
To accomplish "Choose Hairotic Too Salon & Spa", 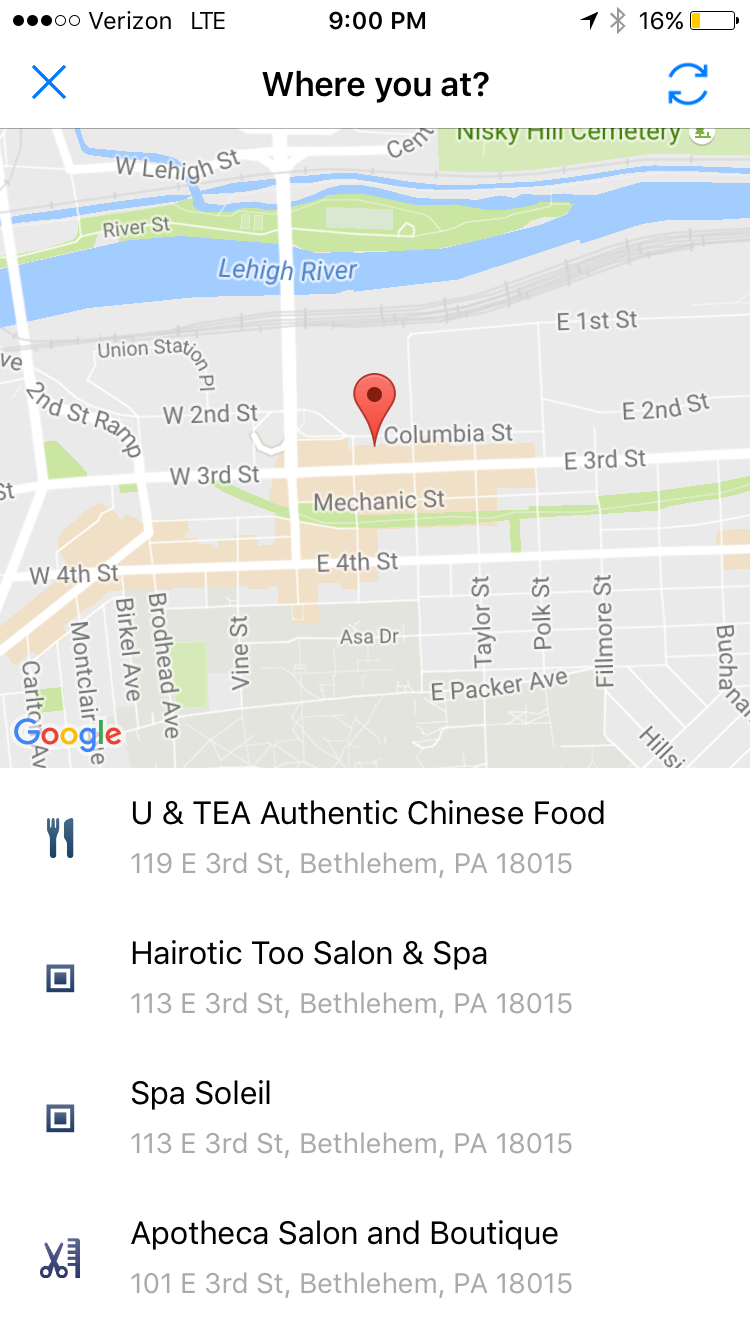I will pos(375,978).
